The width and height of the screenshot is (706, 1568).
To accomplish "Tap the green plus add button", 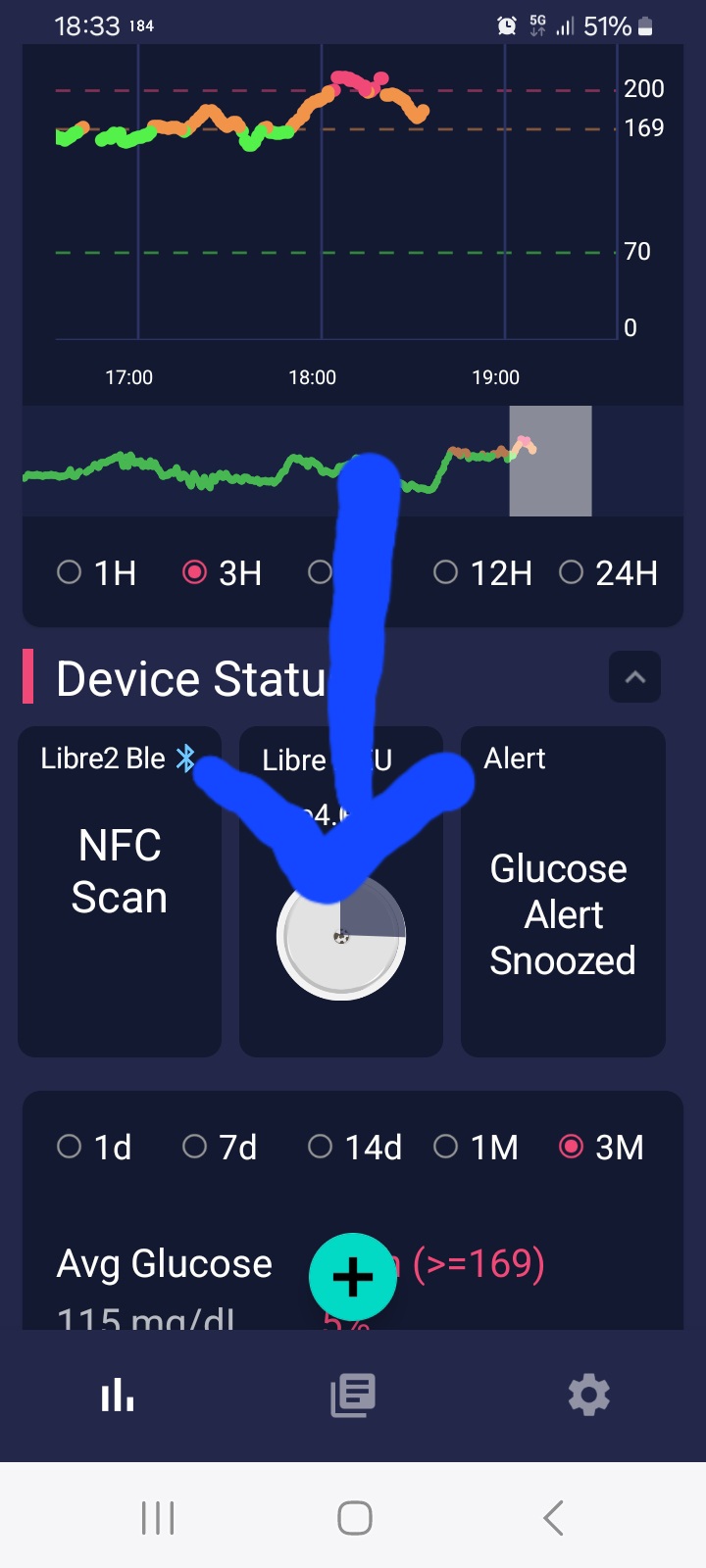I will click(353, 1277).
